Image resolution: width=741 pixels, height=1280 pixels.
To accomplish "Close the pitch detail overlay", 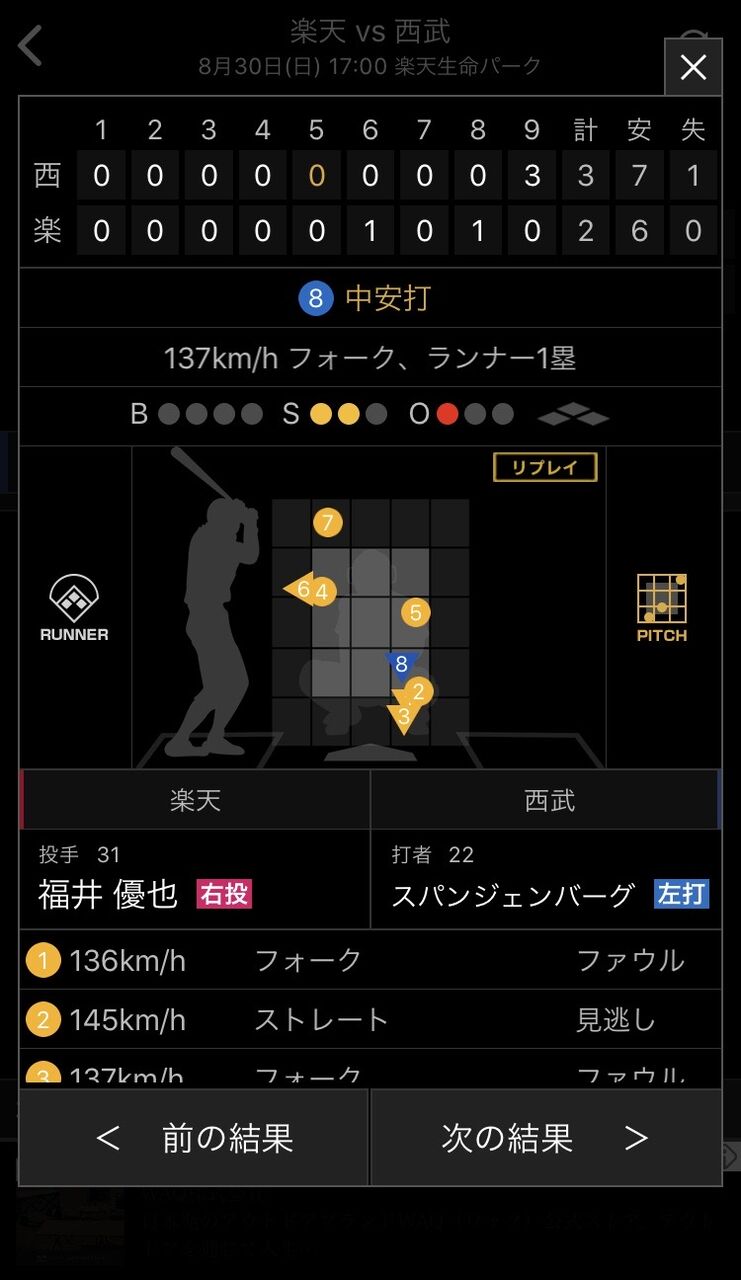I will coord(693,67).
